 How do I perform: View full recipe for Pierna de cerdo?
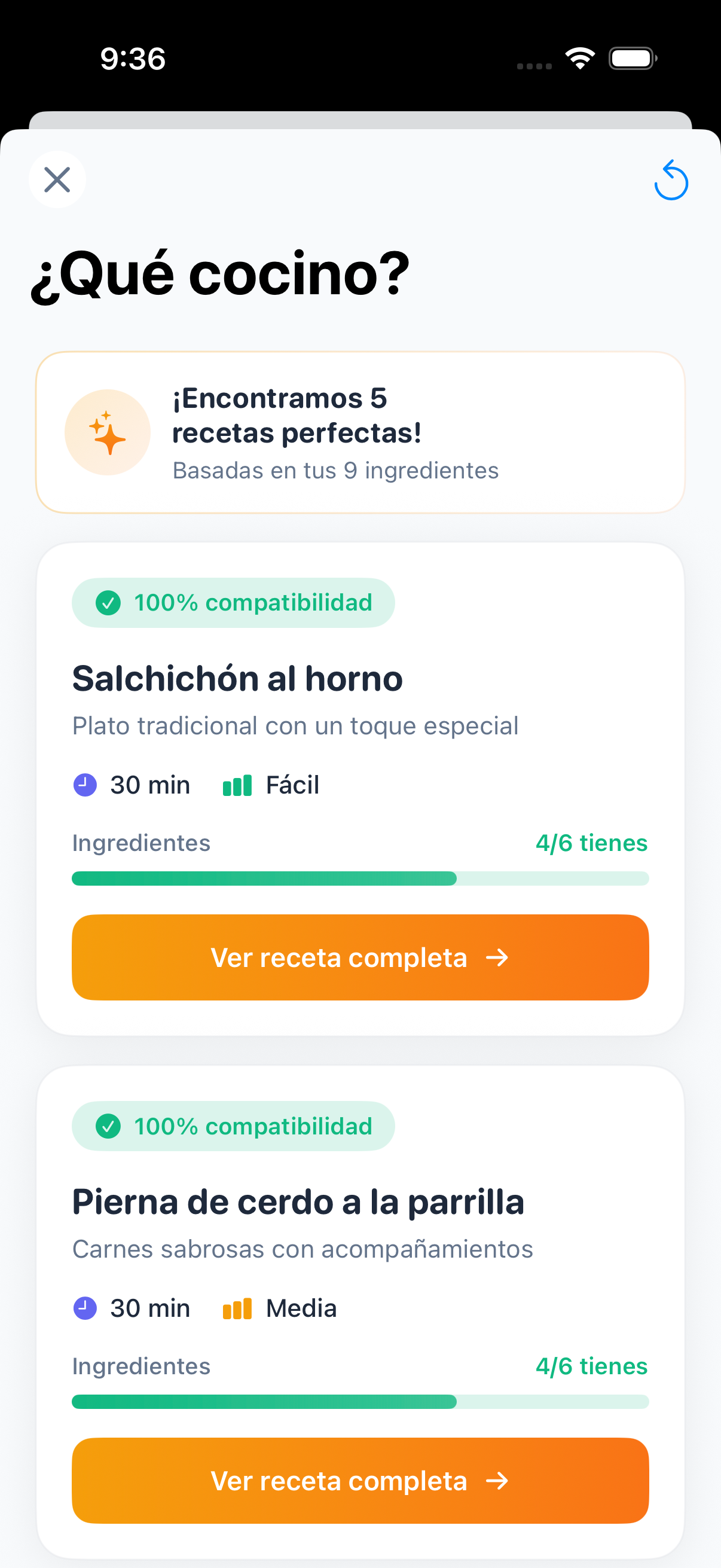(x=360, y=1479)
